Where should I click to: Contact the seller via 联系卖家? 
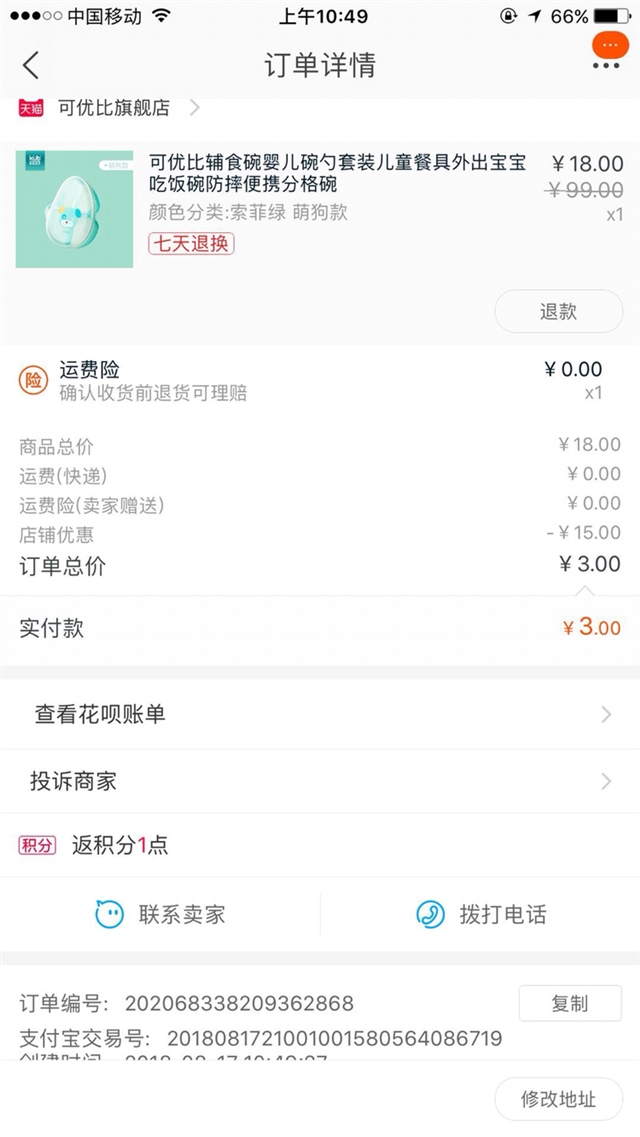click(160, 914)
